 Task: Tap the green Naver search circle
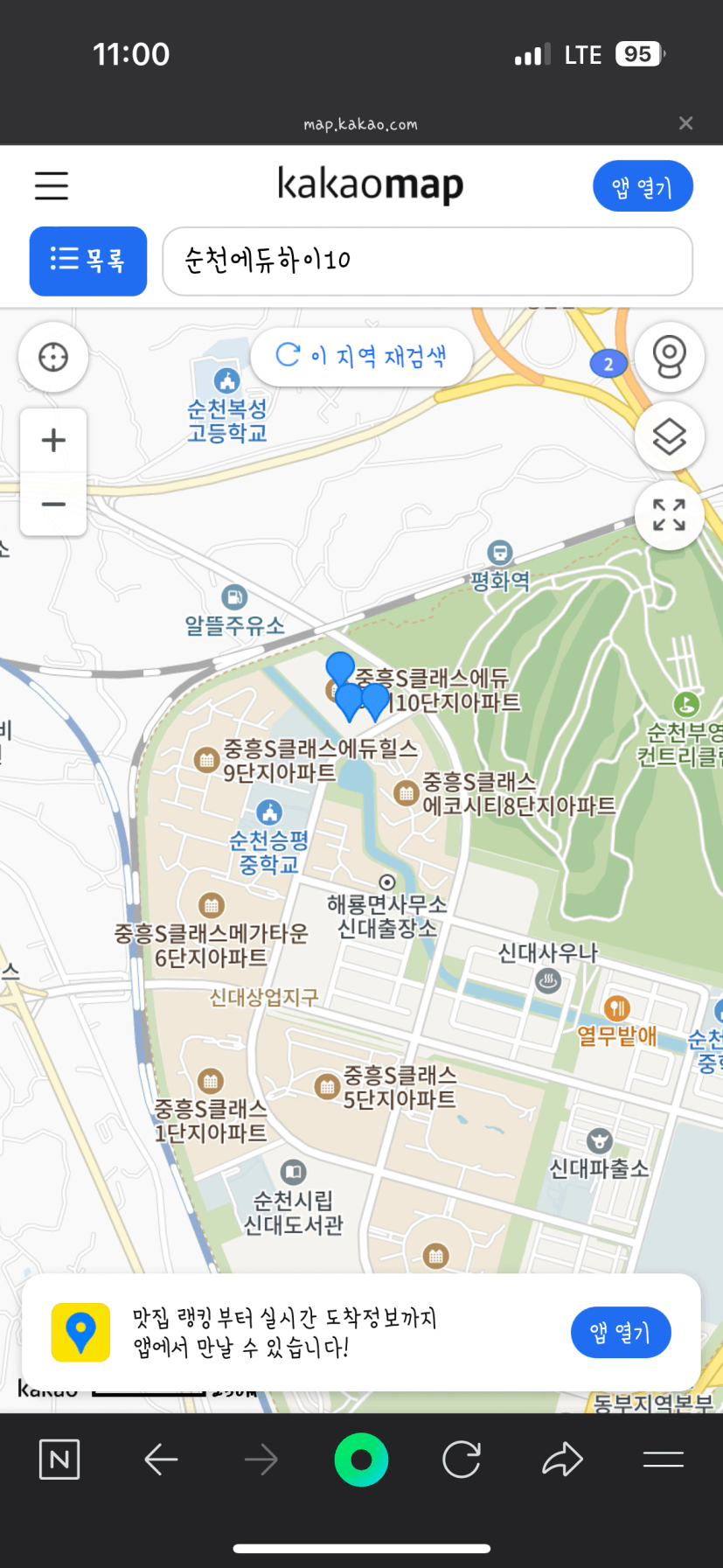[361, 1460]
